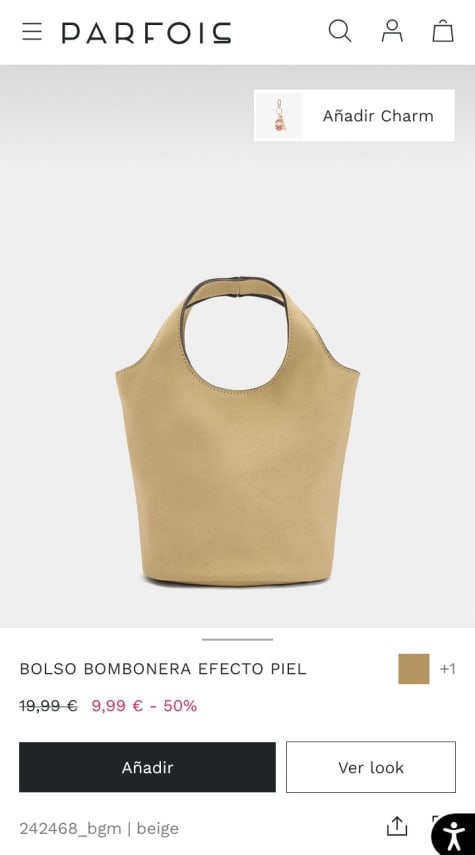Tap the Ver look button
Image resolution: width=475 pixels, height=855 pixels.
(371, 767)
